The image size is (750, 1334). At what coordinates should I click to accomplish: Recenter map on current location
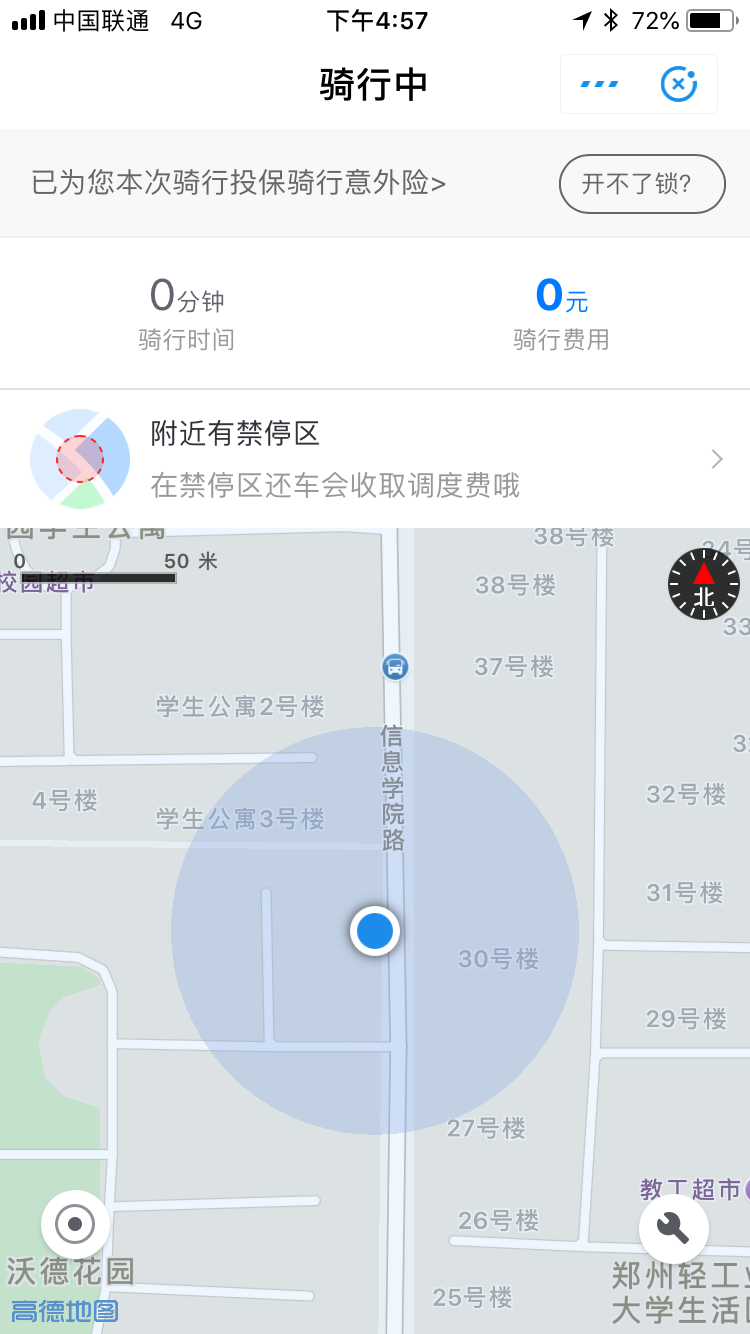click(x=75, y=1223)
